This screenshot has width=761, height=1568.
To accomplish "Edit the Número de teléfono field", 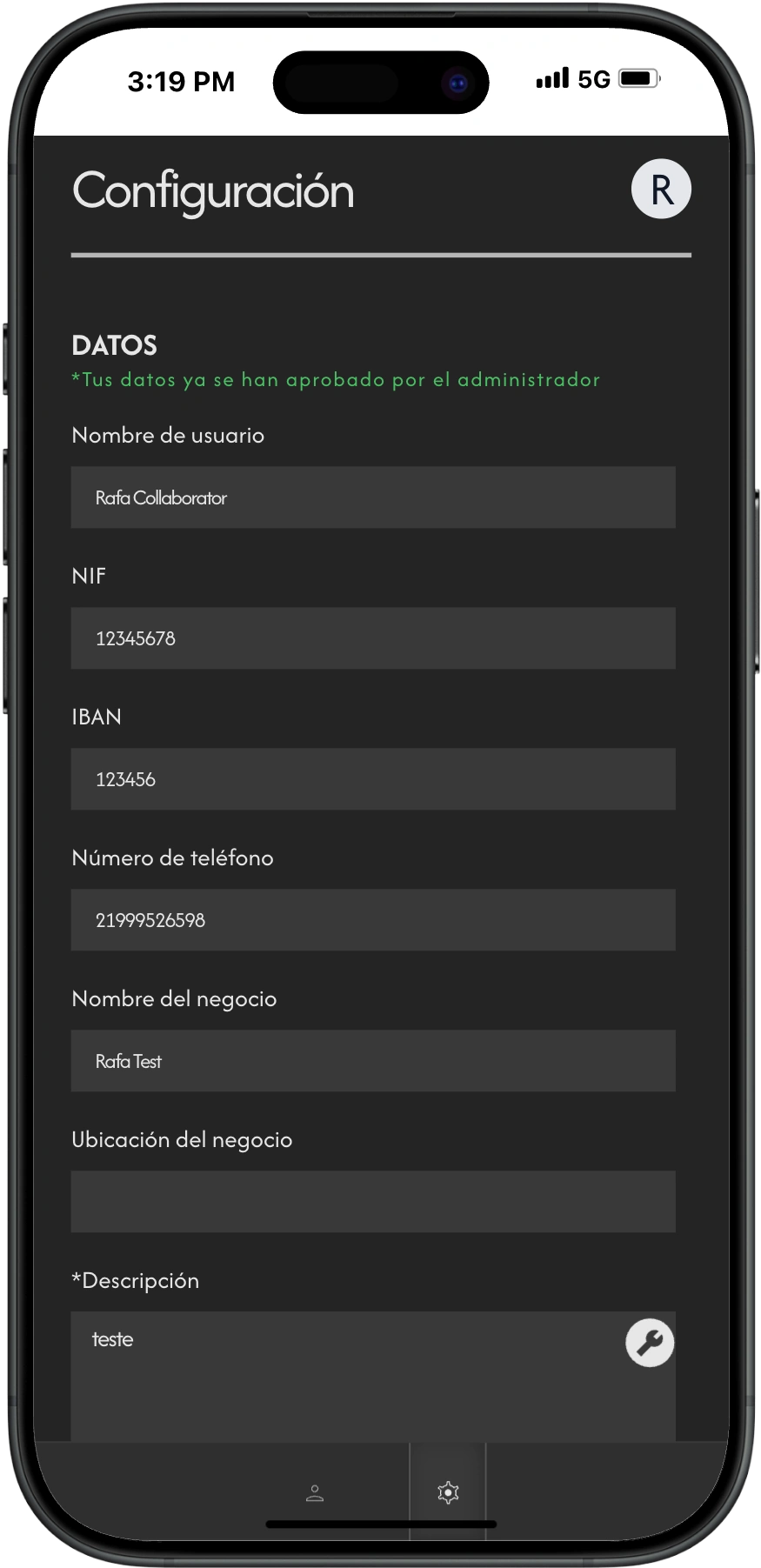I will 373,920.
